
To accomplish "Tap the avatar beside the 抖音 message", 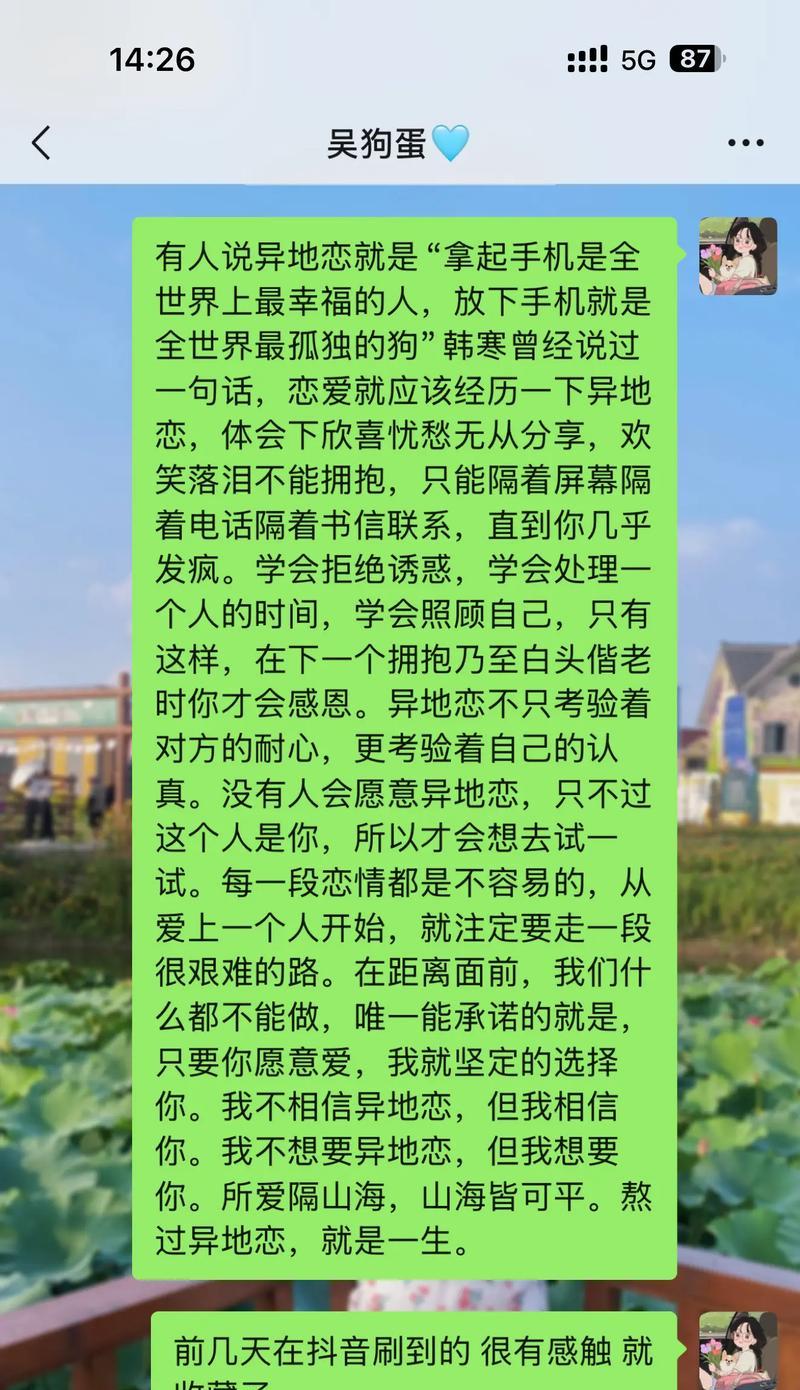I will coord(738,1350).
